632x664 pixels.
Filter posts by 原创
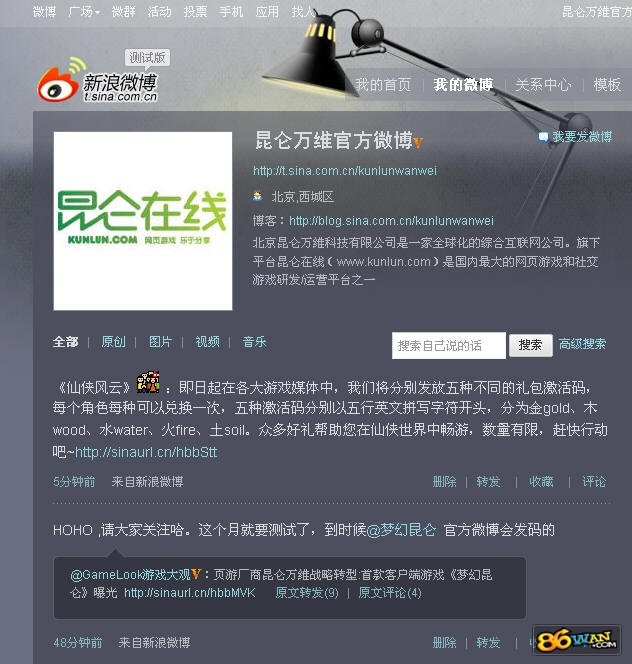[113, 342]
